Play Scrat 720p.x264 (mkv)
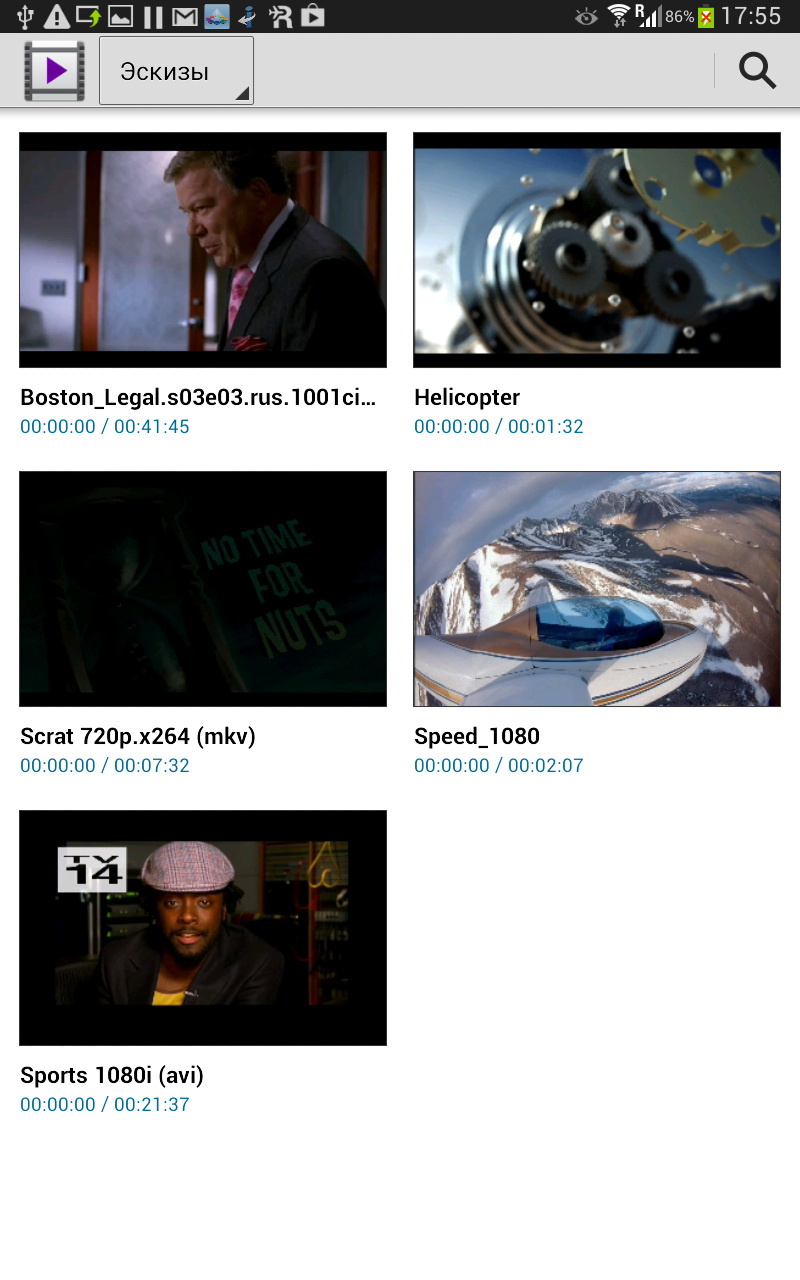The image size is (800, 1280). [203, 589]
